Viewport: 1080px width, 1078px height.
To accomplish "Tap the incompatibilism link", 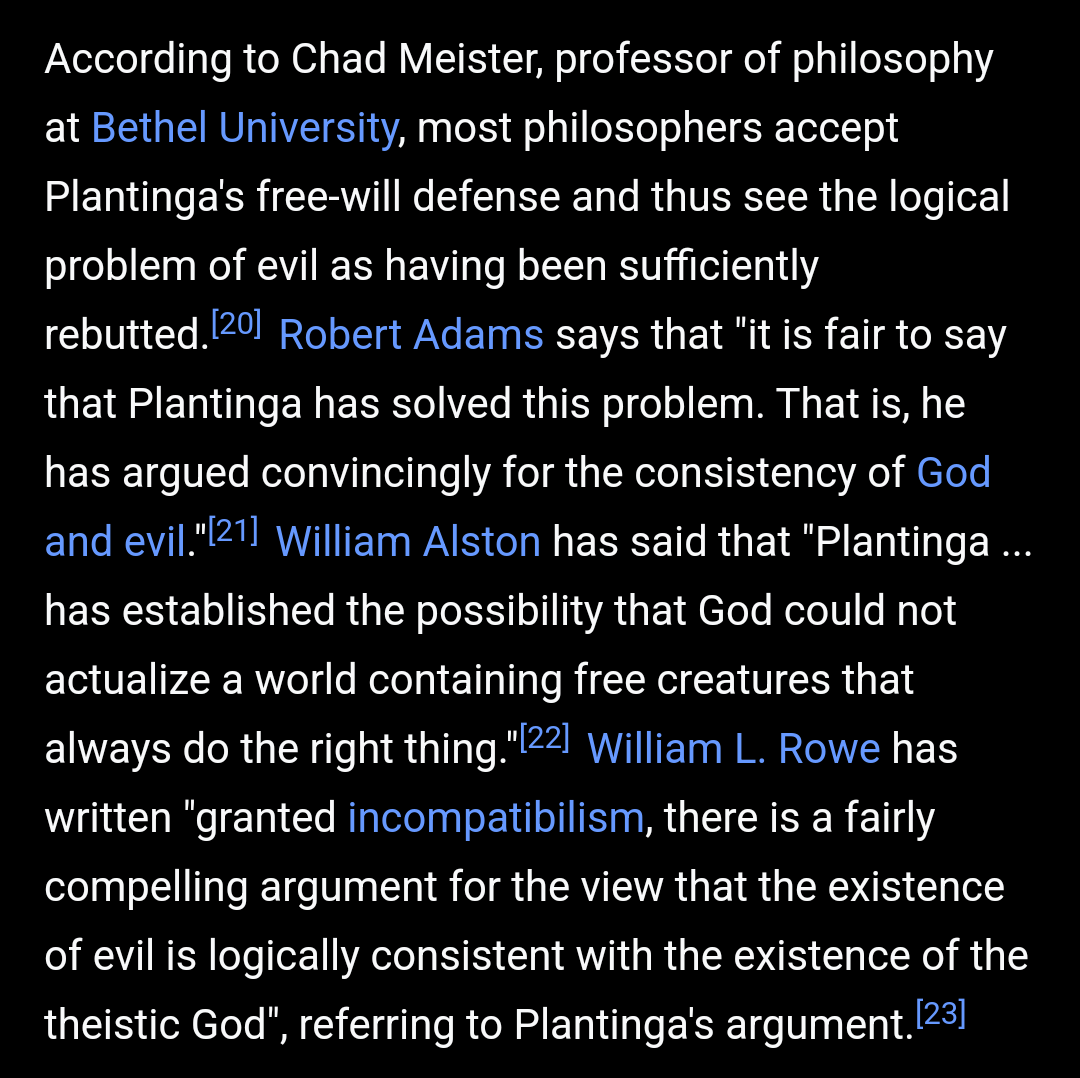I will click(x=495, y=818).
